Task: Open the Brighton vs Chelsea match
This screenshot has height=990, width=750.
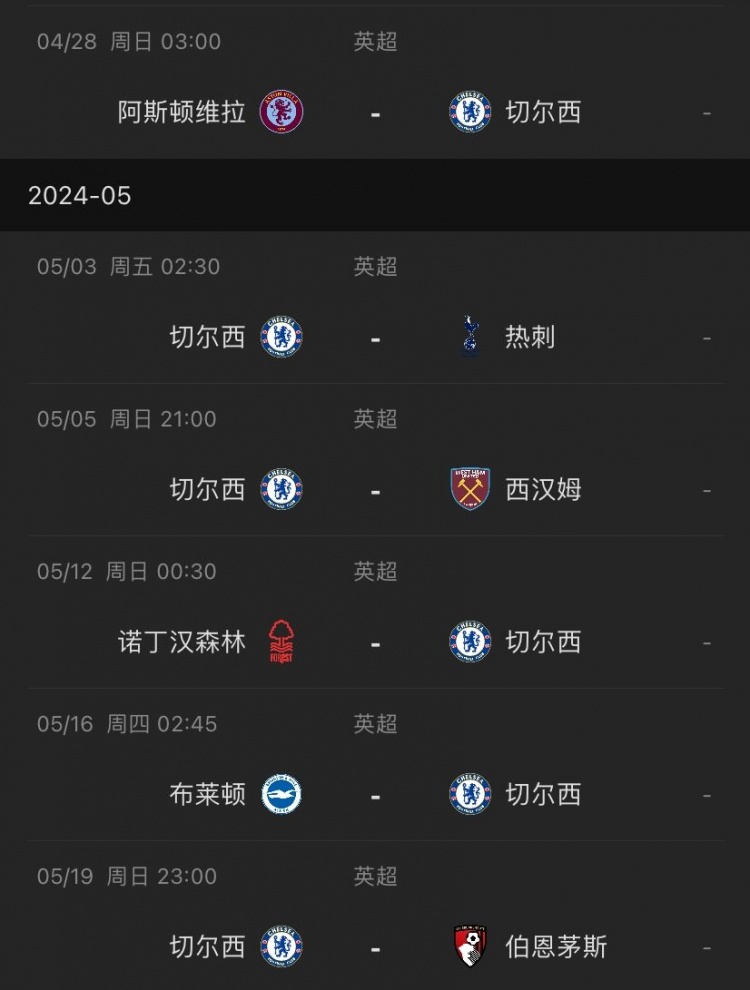Action: [x=375, y=795]
